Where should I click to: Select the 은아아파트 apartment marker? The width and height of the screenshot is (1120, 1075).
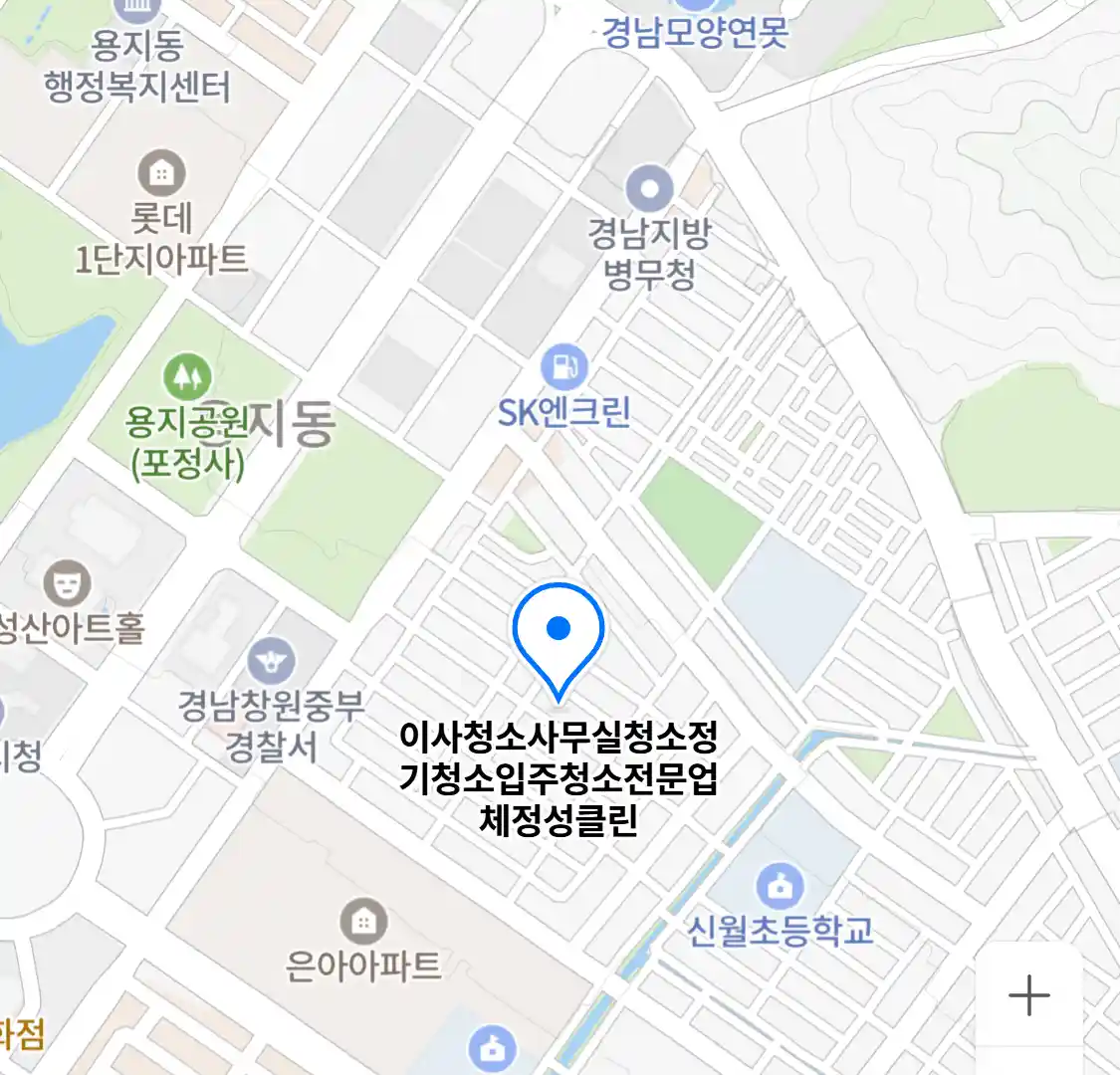point(363,922)
